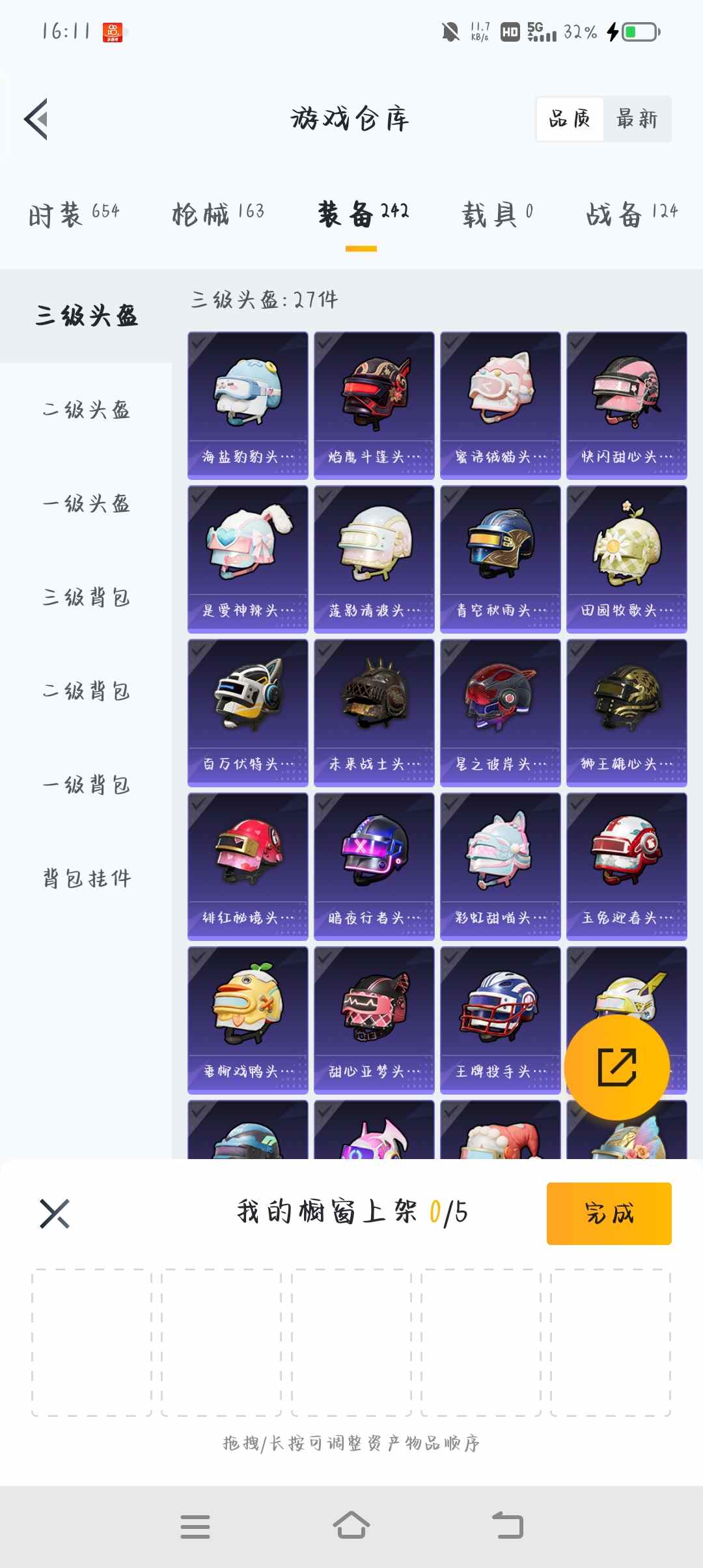Switch to the 枪械 tab
703x1568 pixels.
pyautogui.click(x=218, y=214)
